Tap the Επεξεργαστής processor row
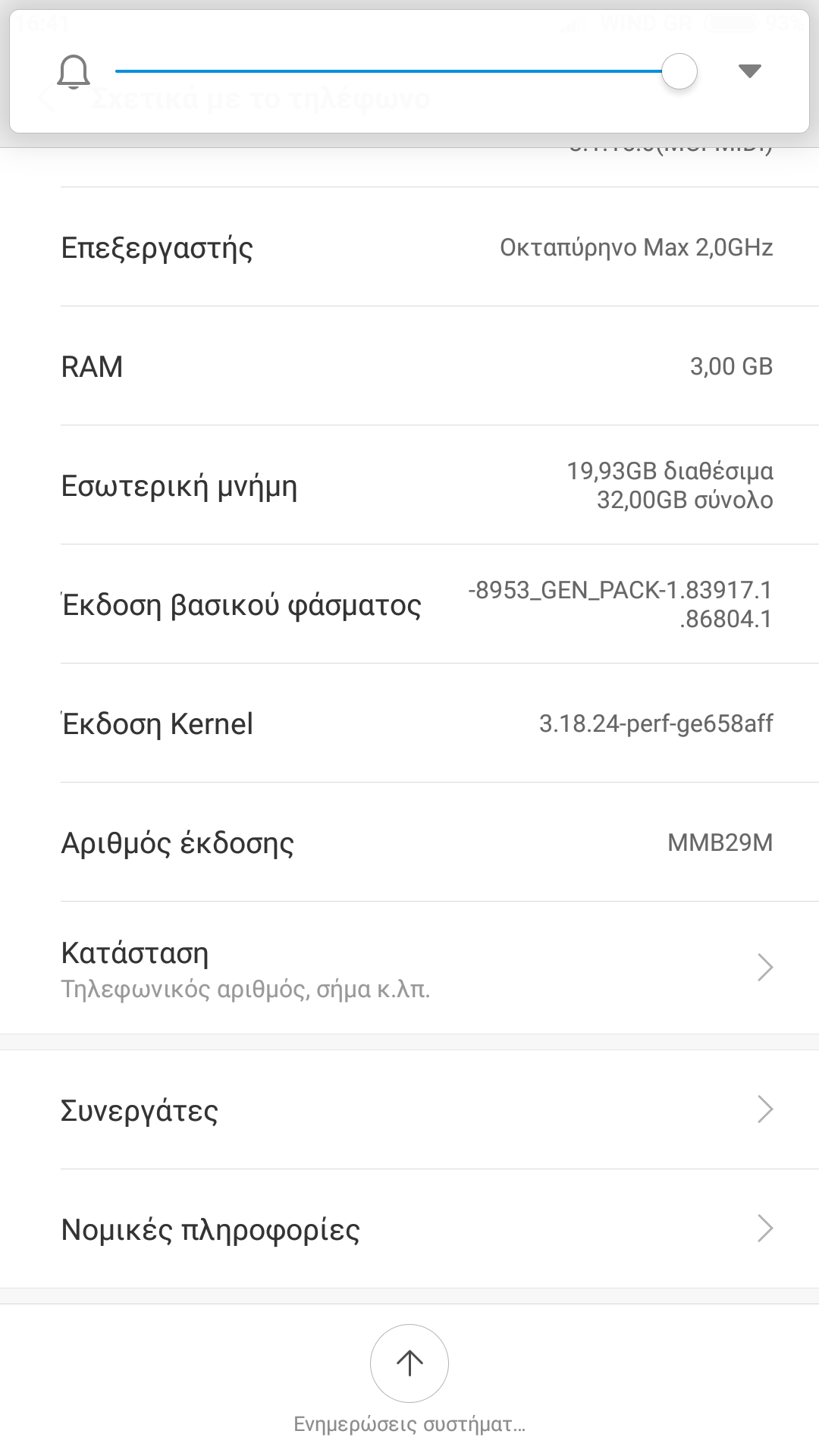The height and width of the screenshot is (1456, 819). (x=409, y=247)
